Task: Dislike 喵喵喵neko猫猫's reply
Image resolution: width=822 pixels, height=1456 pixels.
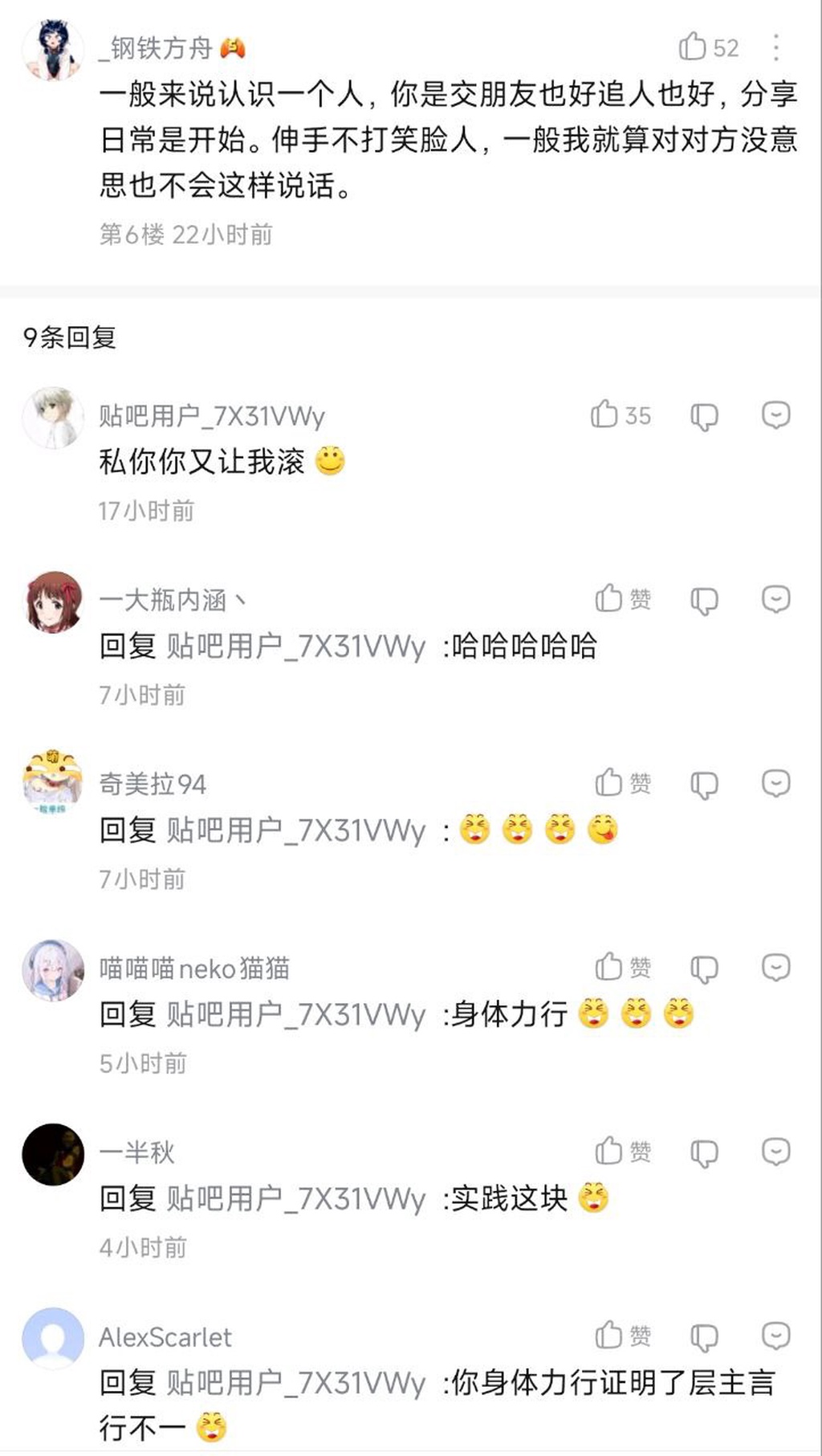Action: coord(704,969)
